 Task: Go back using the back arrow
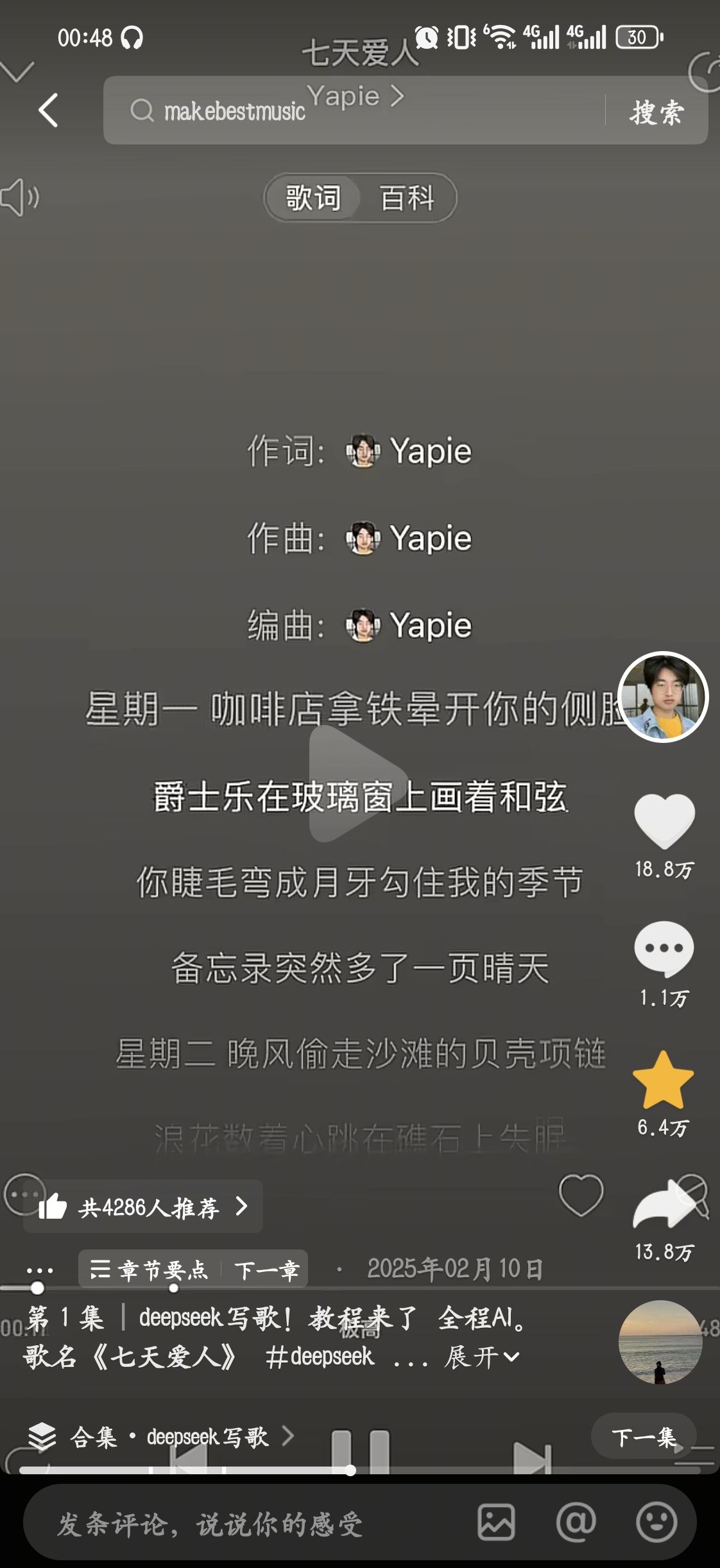point(49,110)
